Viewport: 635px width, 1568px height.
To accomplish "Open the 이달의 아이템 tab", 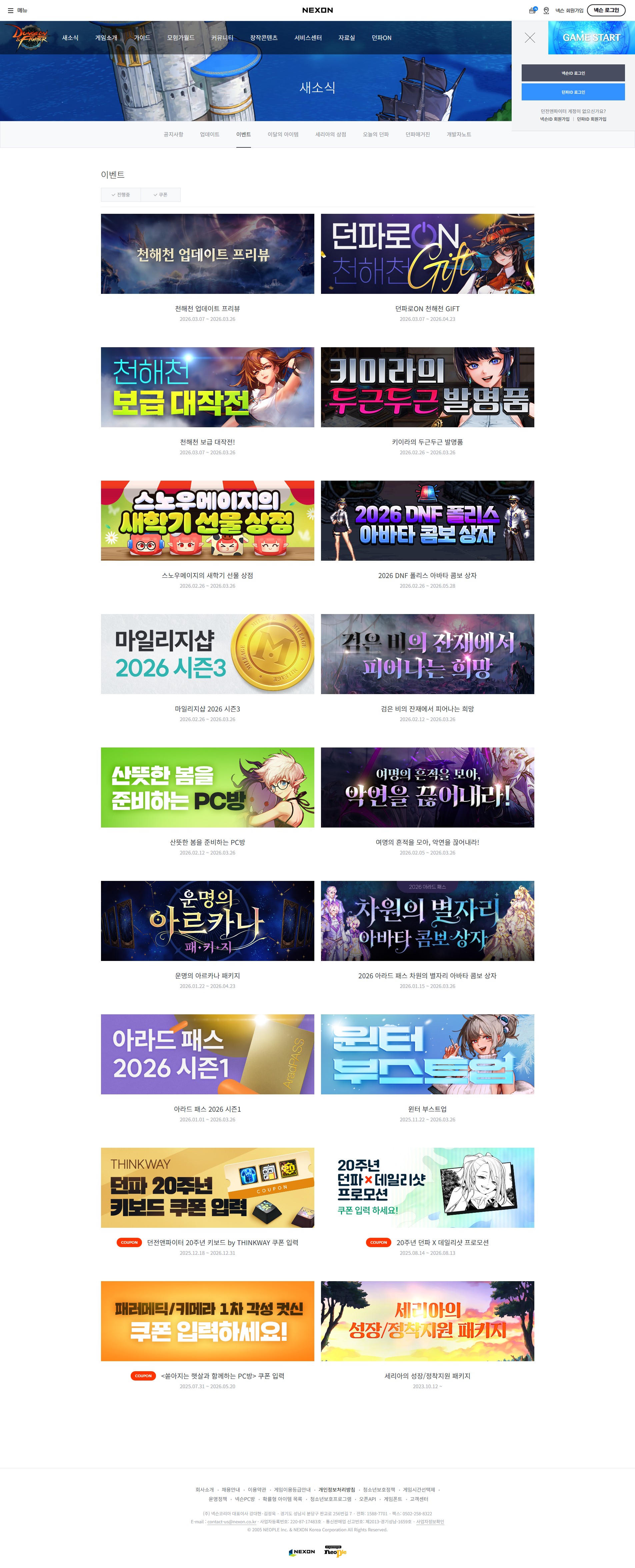I will tap(283, 134).
